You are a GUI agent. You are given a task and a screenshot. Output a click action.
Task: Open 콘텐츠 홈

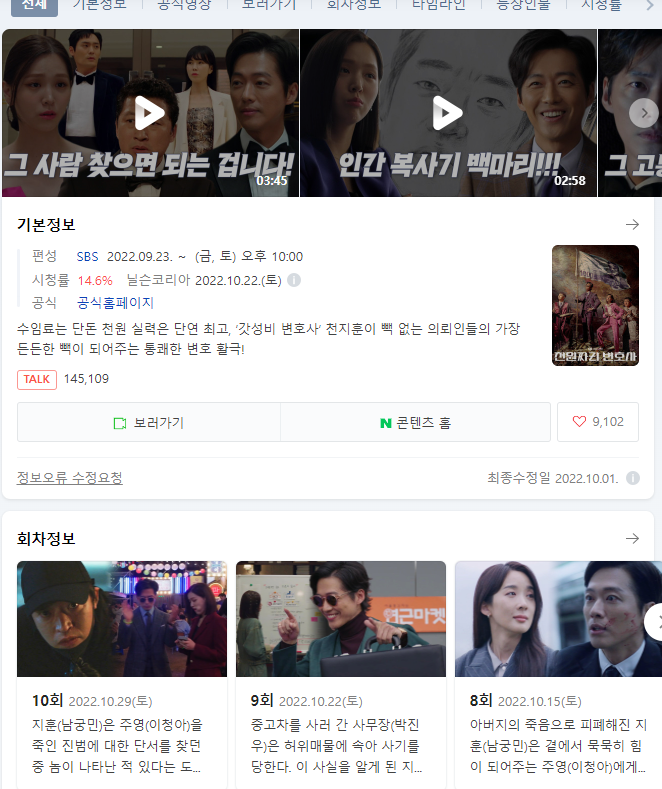pyautogui.click(x=415, y=422)
